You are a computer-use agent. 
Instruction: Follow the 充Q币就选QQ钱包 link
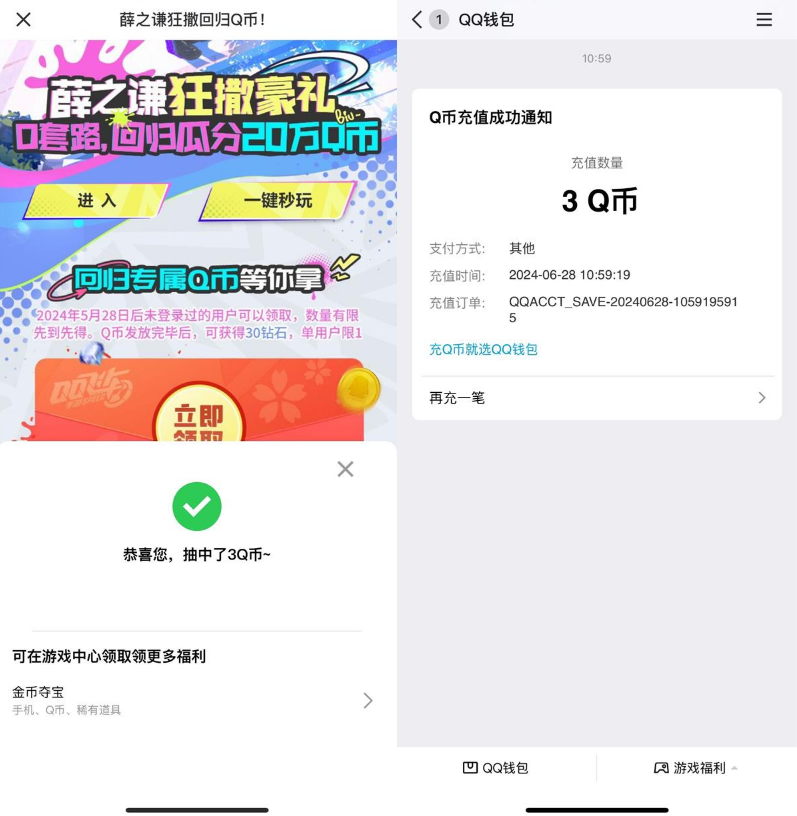point(483,349)
